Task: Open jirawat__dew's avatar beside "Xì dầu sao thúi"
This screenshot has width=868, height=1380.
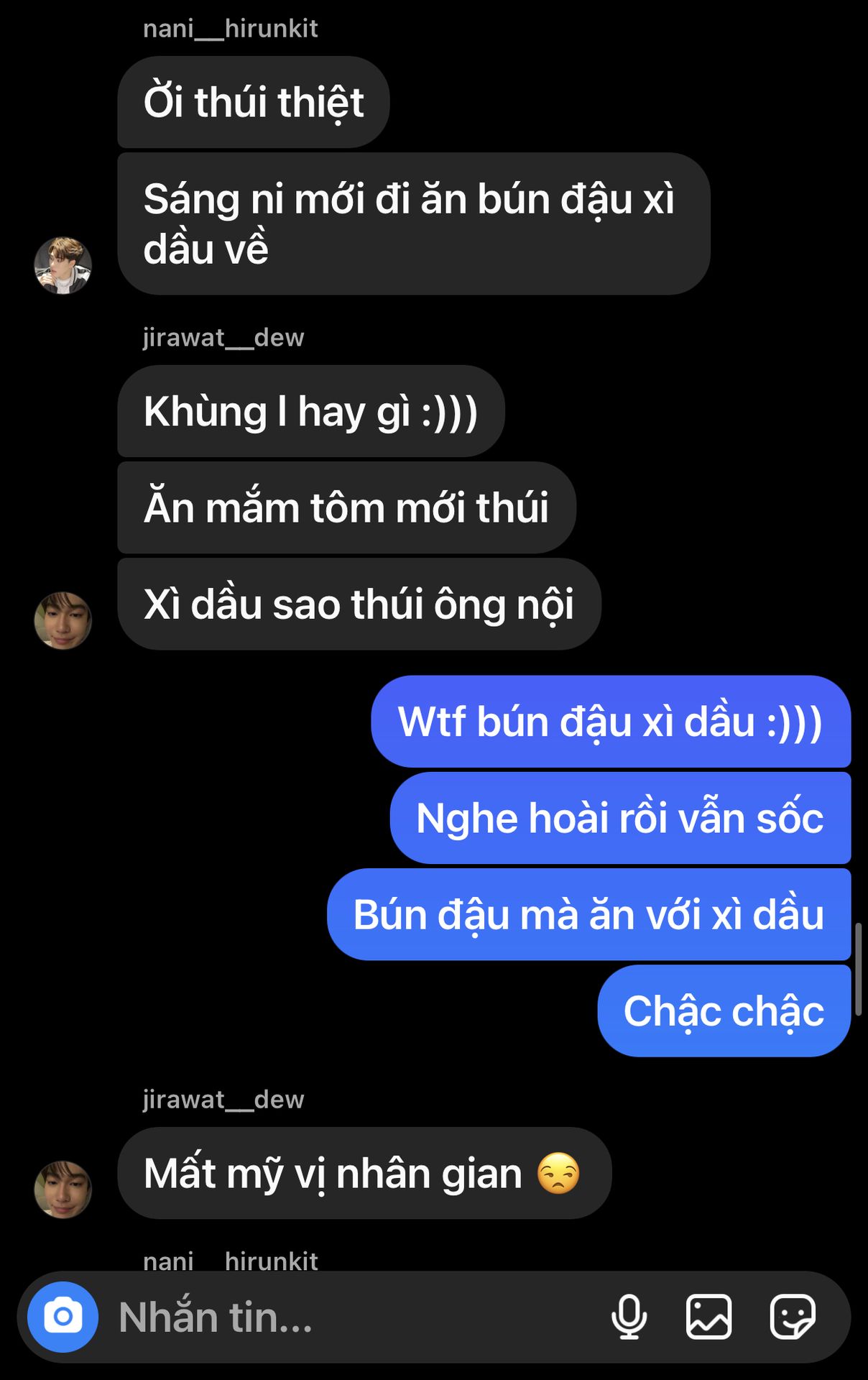Action: [63, 620]
